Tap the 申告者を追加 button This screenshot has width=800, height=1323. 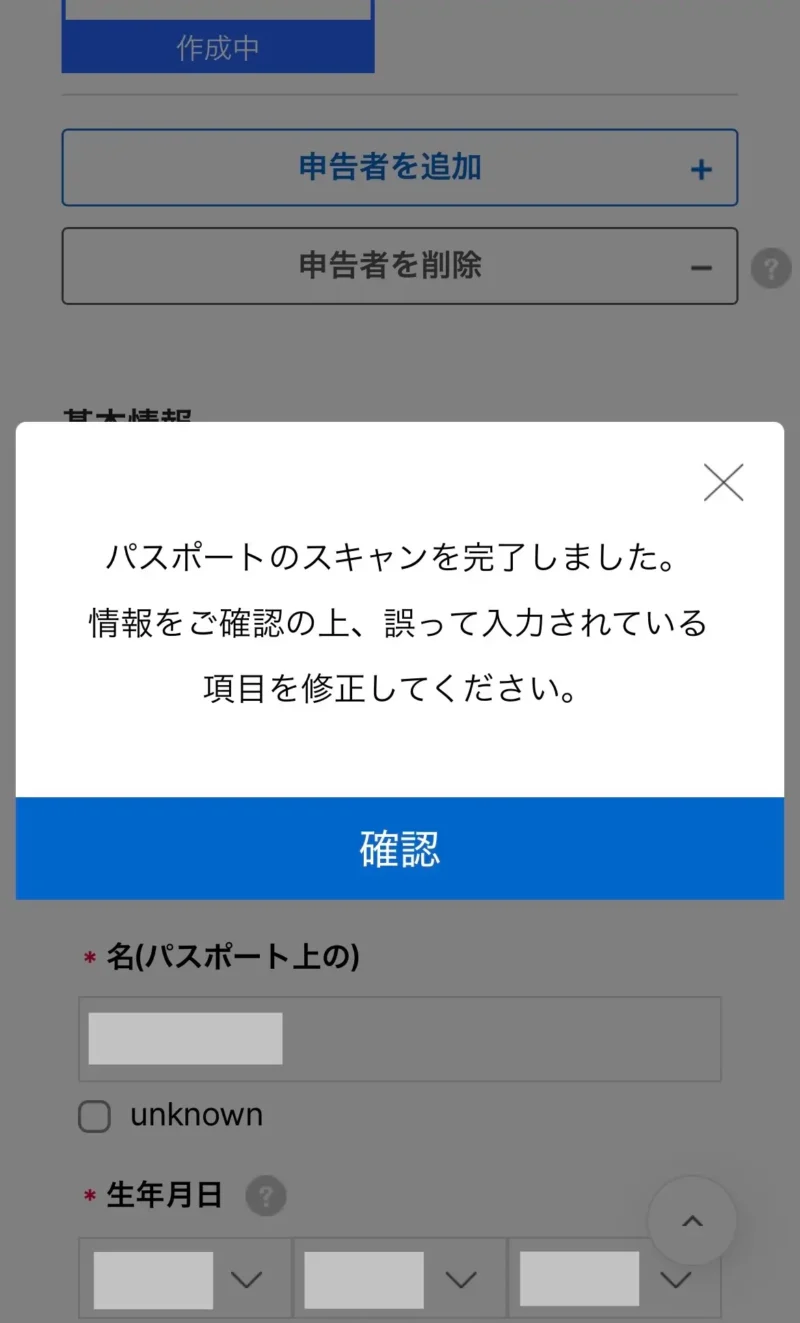(x=400, y=167)
